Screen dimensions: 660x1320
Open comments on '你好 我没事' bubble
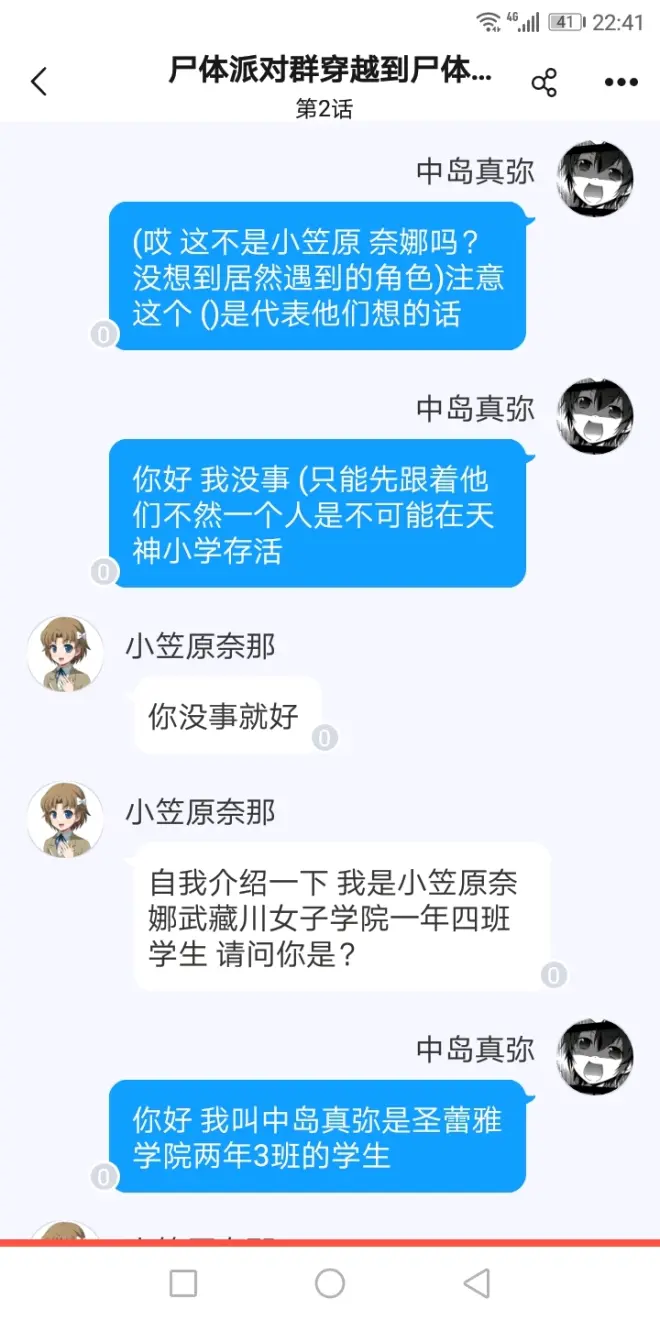[x=104, y=572]
